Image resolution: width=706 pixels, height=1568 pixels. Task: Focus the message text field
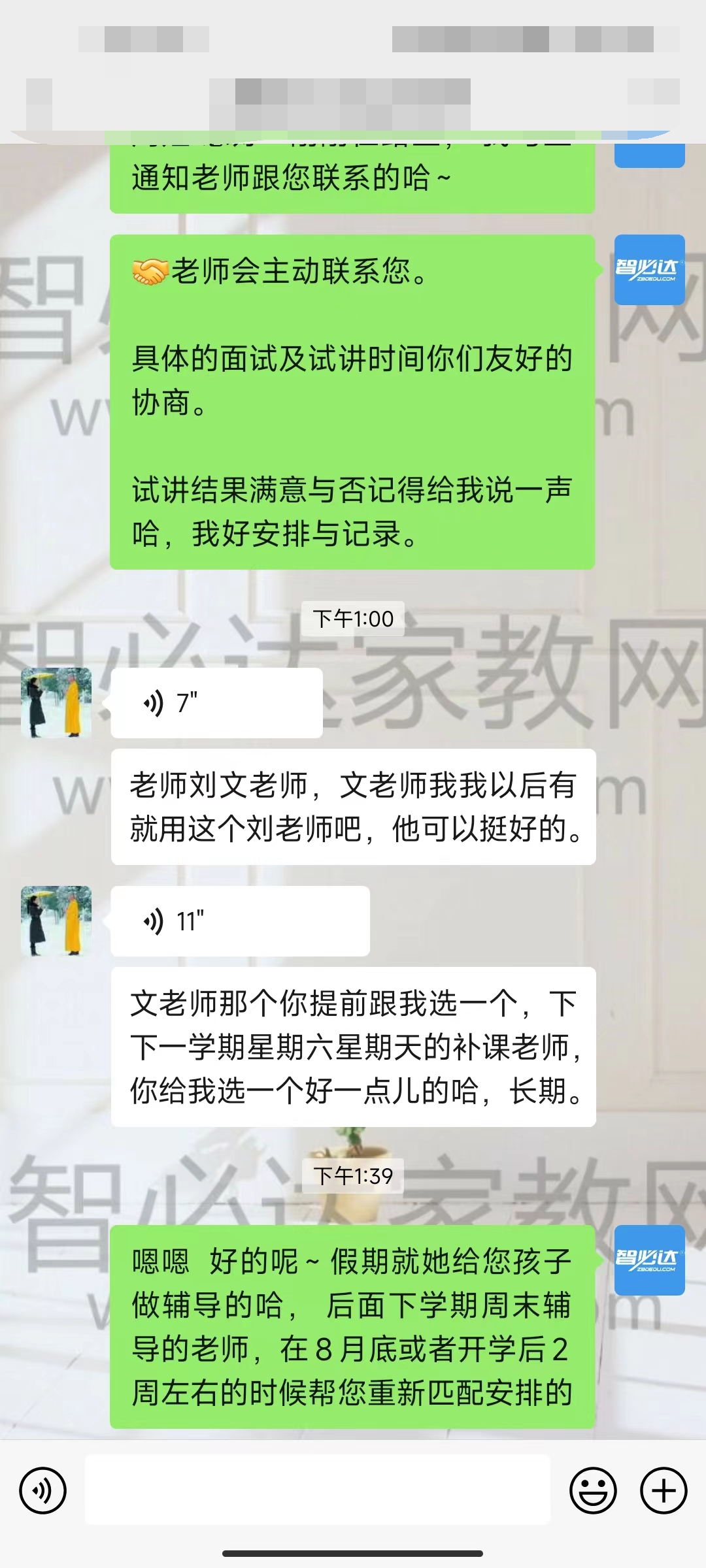pos(318,1491)
